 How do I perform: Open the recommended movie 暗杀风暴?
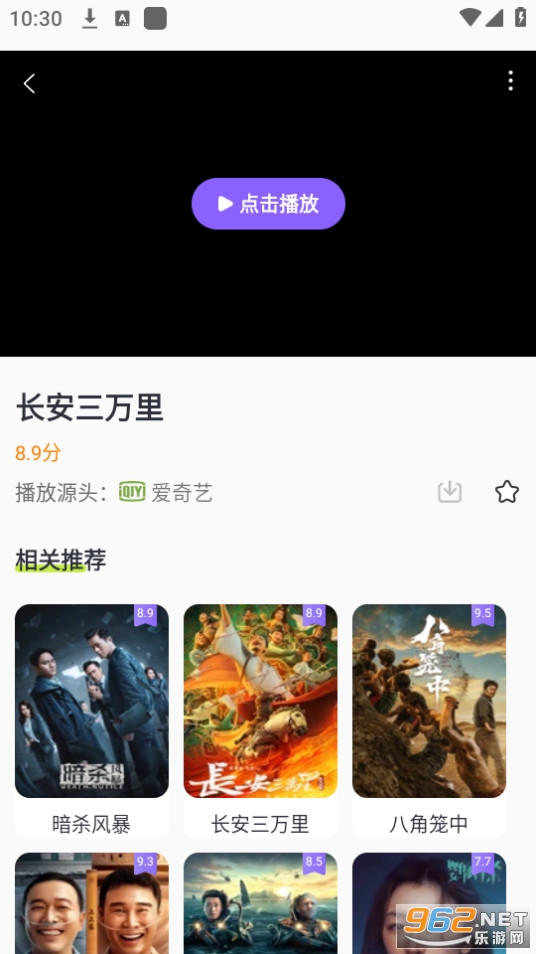click(92, 721)
